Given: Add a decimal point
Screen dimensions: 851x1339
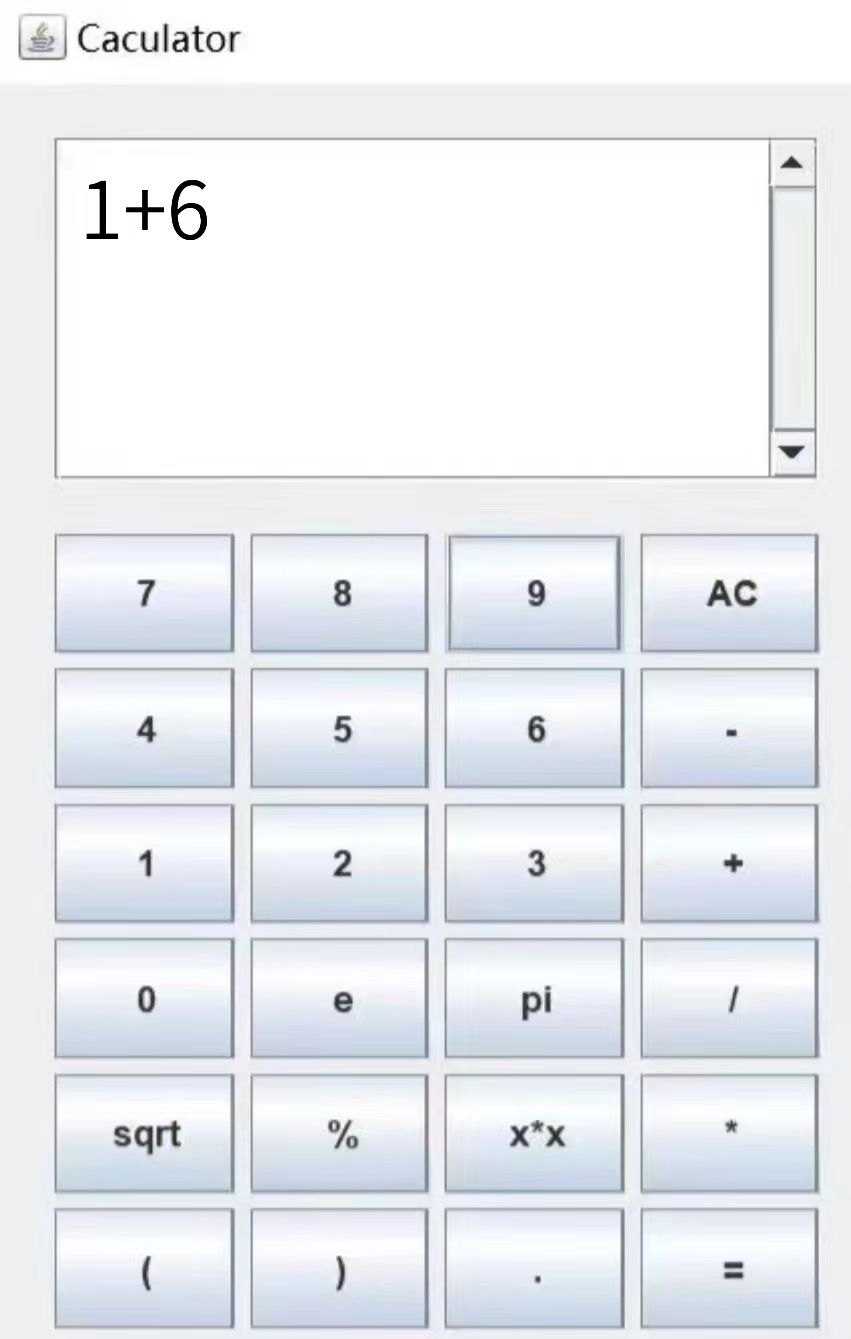Looking at the screenshot, I should (534, 1268).
